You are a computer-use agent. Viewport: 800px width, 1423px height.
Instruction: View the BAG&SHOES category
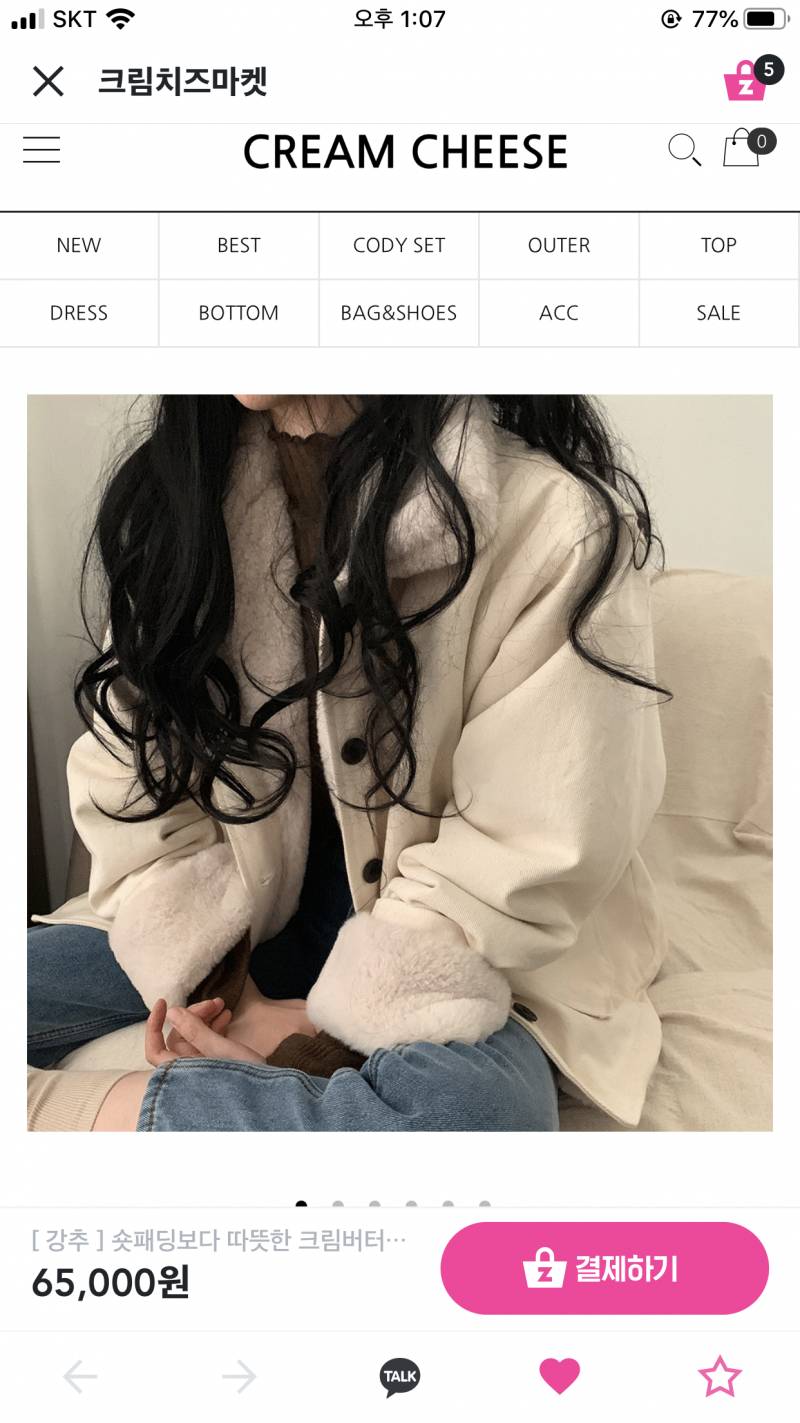click(399, 313)
